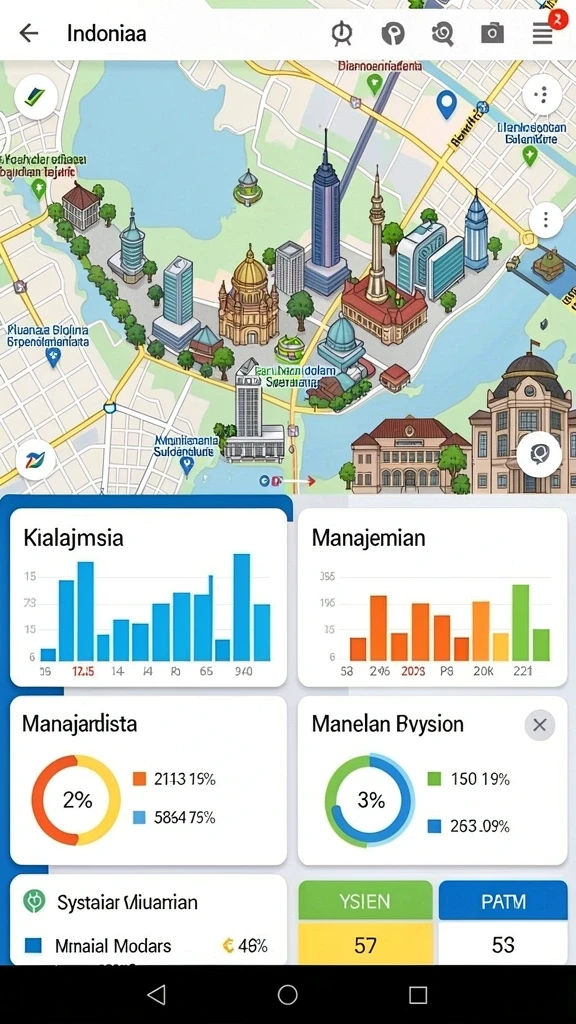This screenshot has width=576, height=1024.
Task: Open recent apps from the navigation bar
Action: pyautogui.click(x=418, y=995)
